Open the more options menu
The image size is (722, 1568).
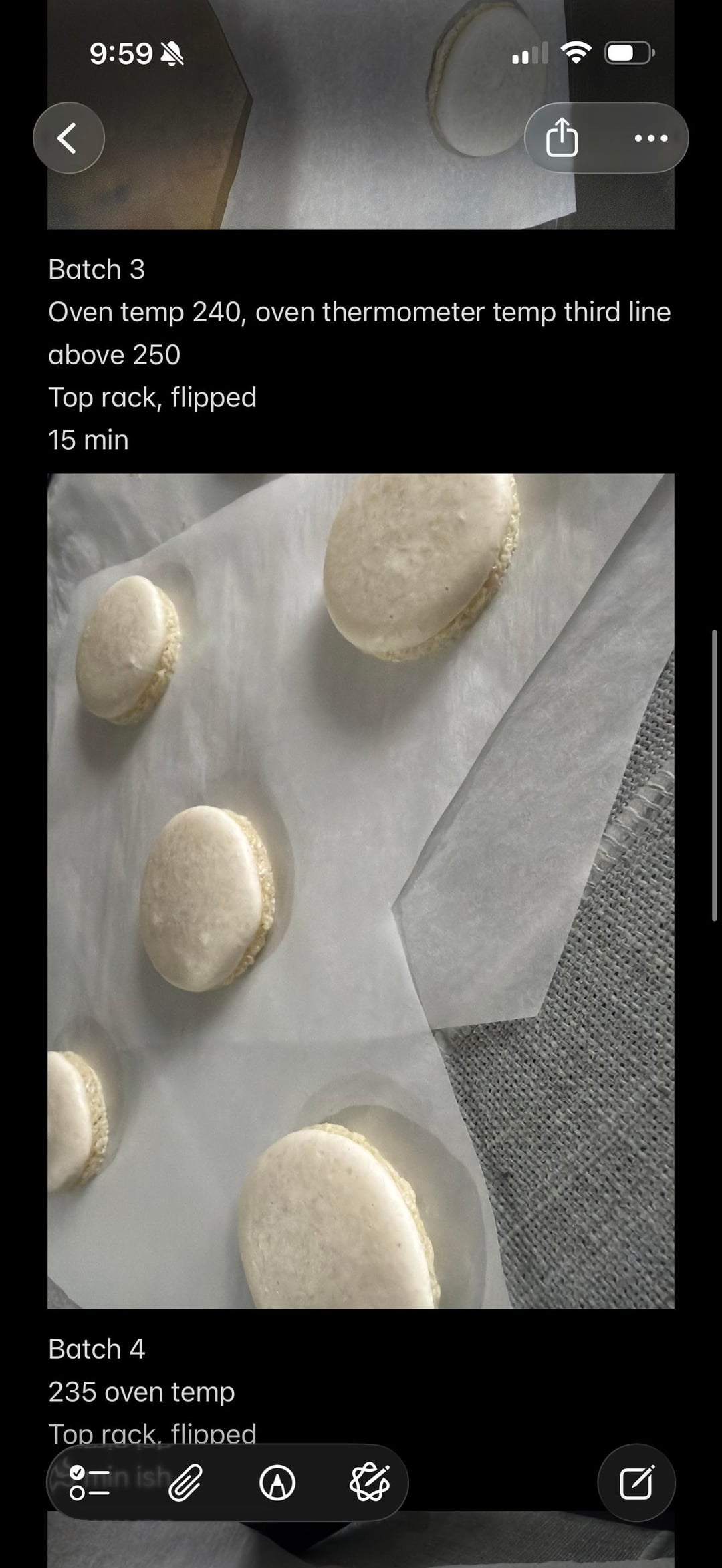pos(650,138)
